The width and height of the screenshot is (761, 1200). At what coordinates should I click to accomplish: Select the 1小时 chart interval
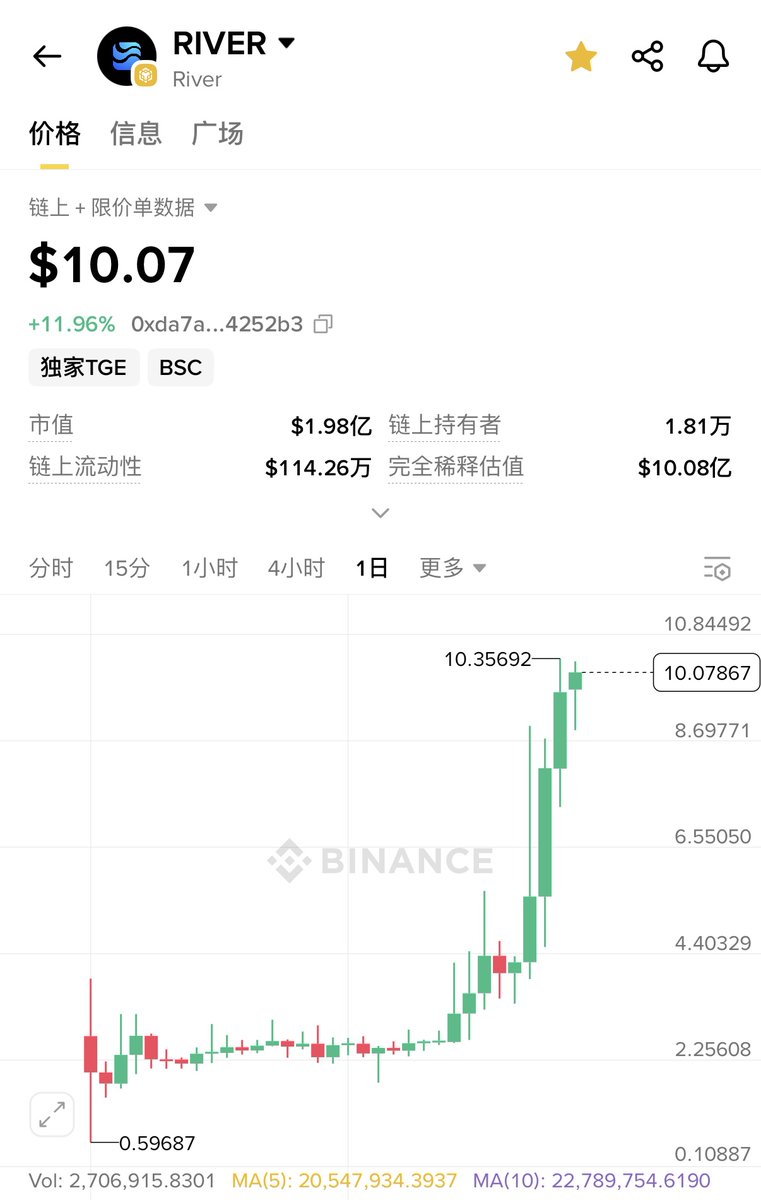point(209,568)
